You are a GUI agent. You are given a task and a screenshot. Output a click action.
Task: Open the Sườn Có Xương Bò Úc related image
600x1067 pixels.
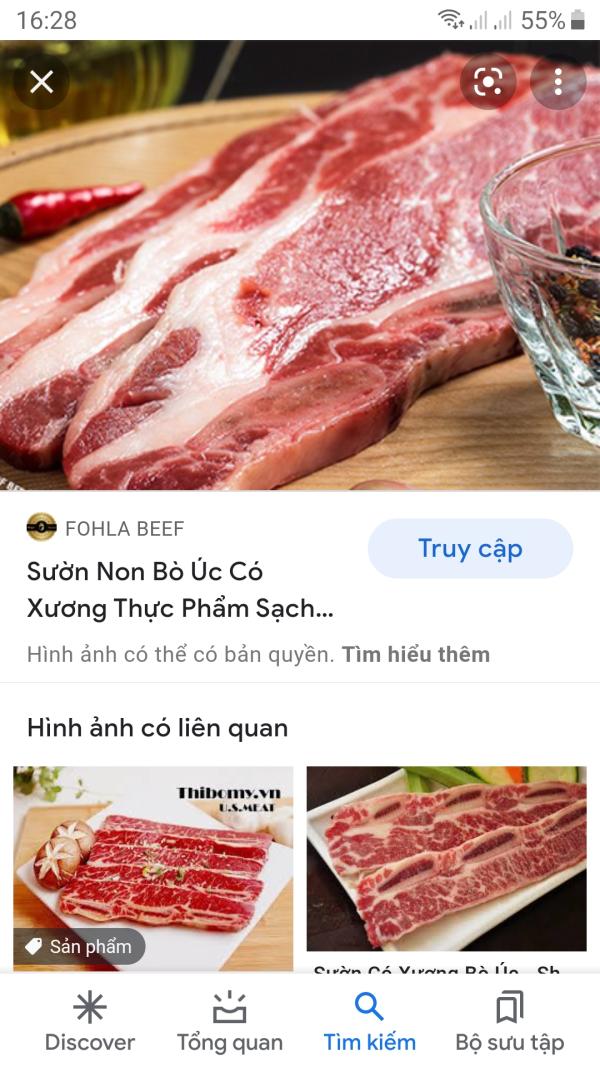tap(446, 860)
